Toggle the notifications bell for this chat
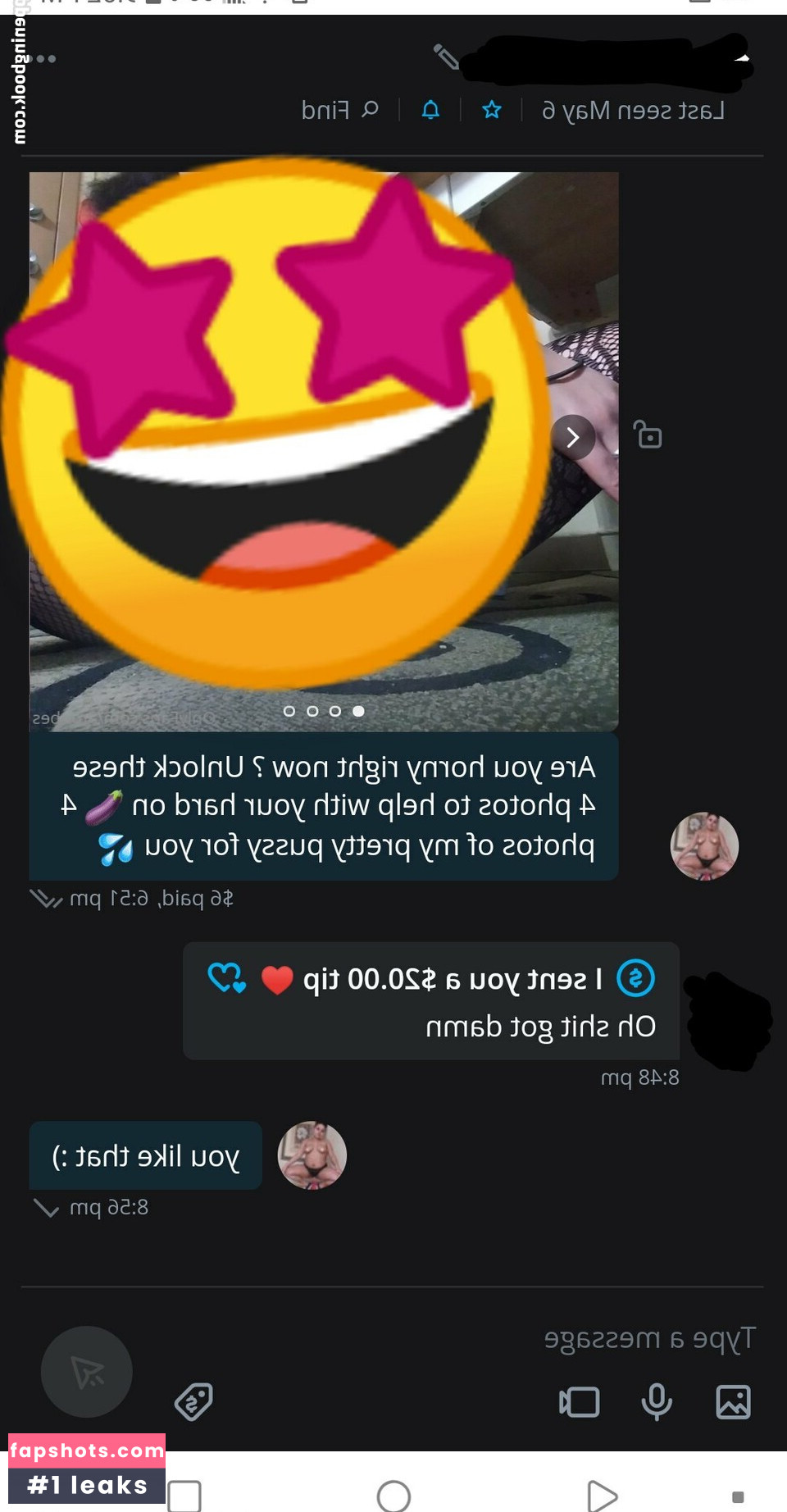The height and width of the screenshot is (1512, 787). pos(430,110)
